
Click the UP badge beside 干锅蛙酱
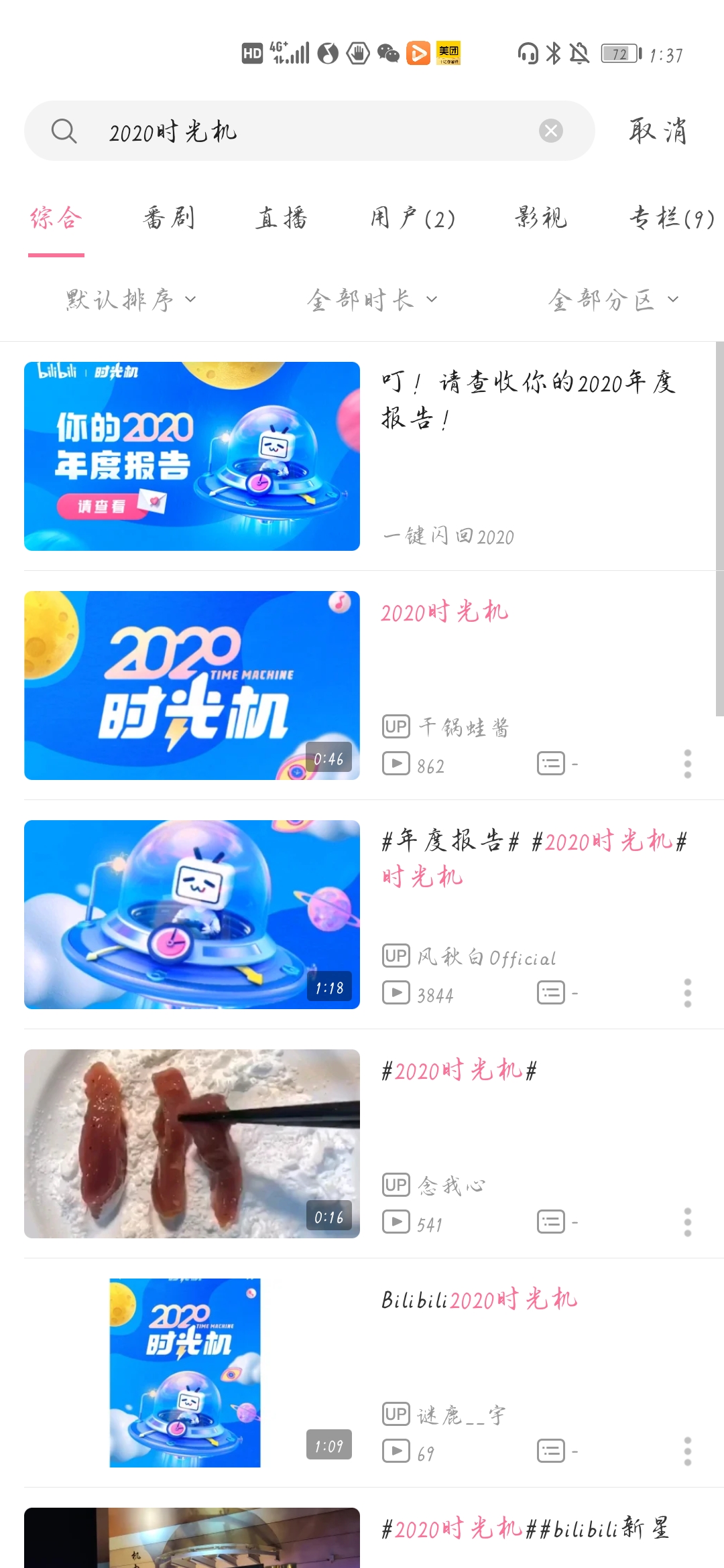(396, 726)
